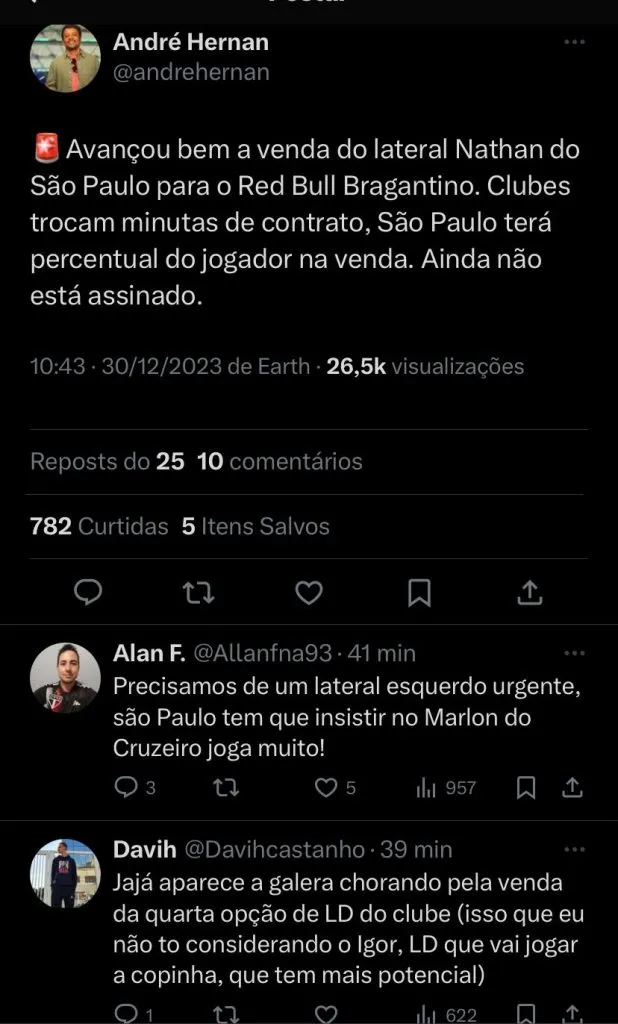This screenshot has width=618, height=1024.
Task: Open Alan F.'s profile picture
Action: point(65,677)
